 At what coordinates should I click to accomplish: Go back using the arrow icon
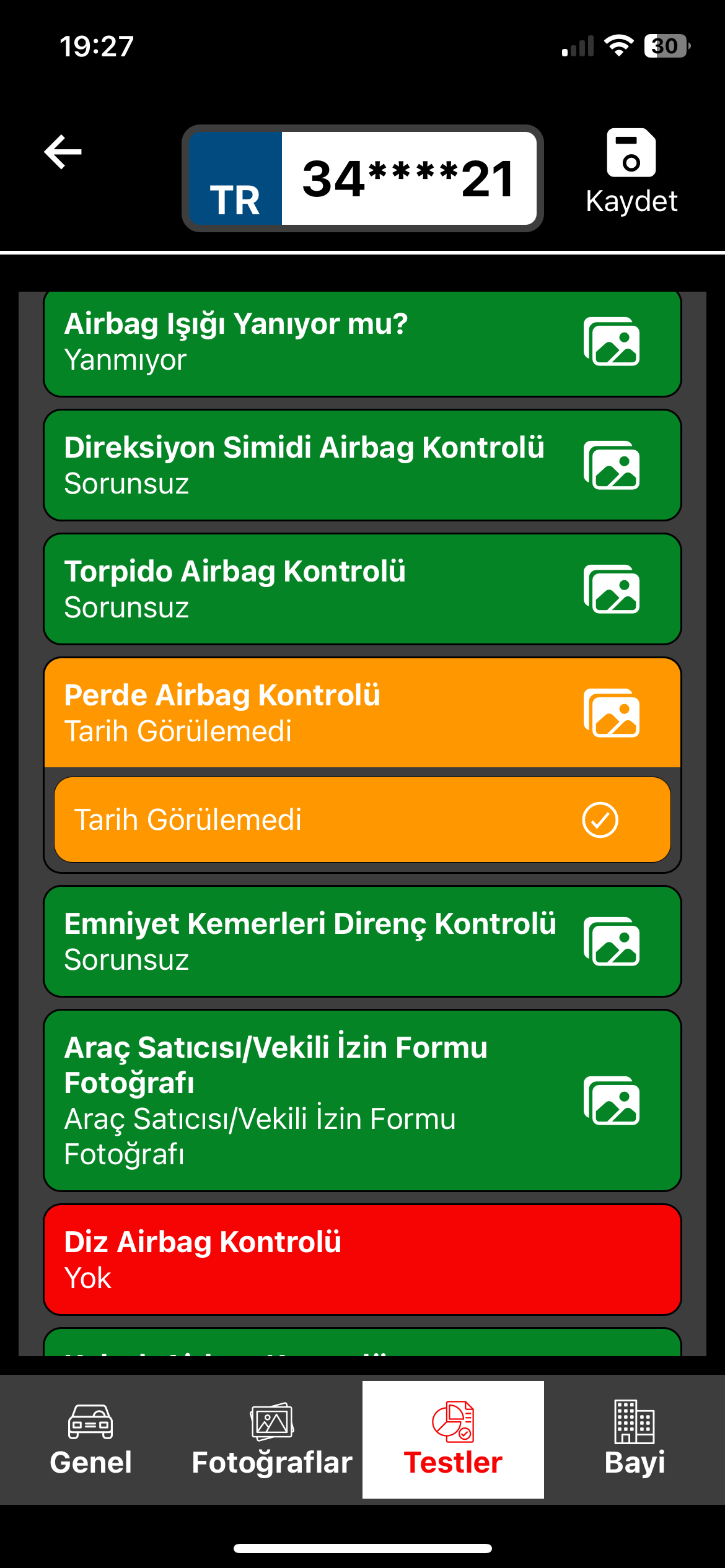point(63,152)
